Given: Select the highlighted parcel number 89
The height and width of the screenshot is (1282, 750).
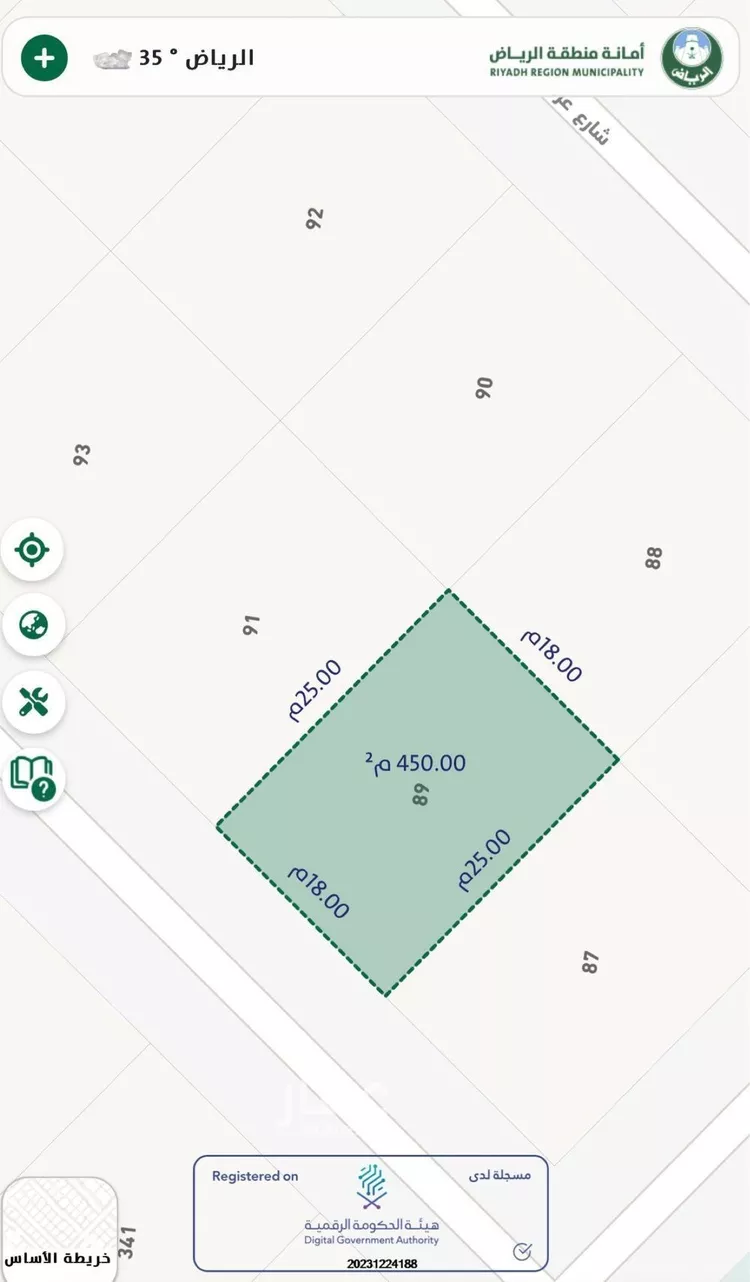Looking at the screenshot, I should pyautogui.click(x=421, y=796).
